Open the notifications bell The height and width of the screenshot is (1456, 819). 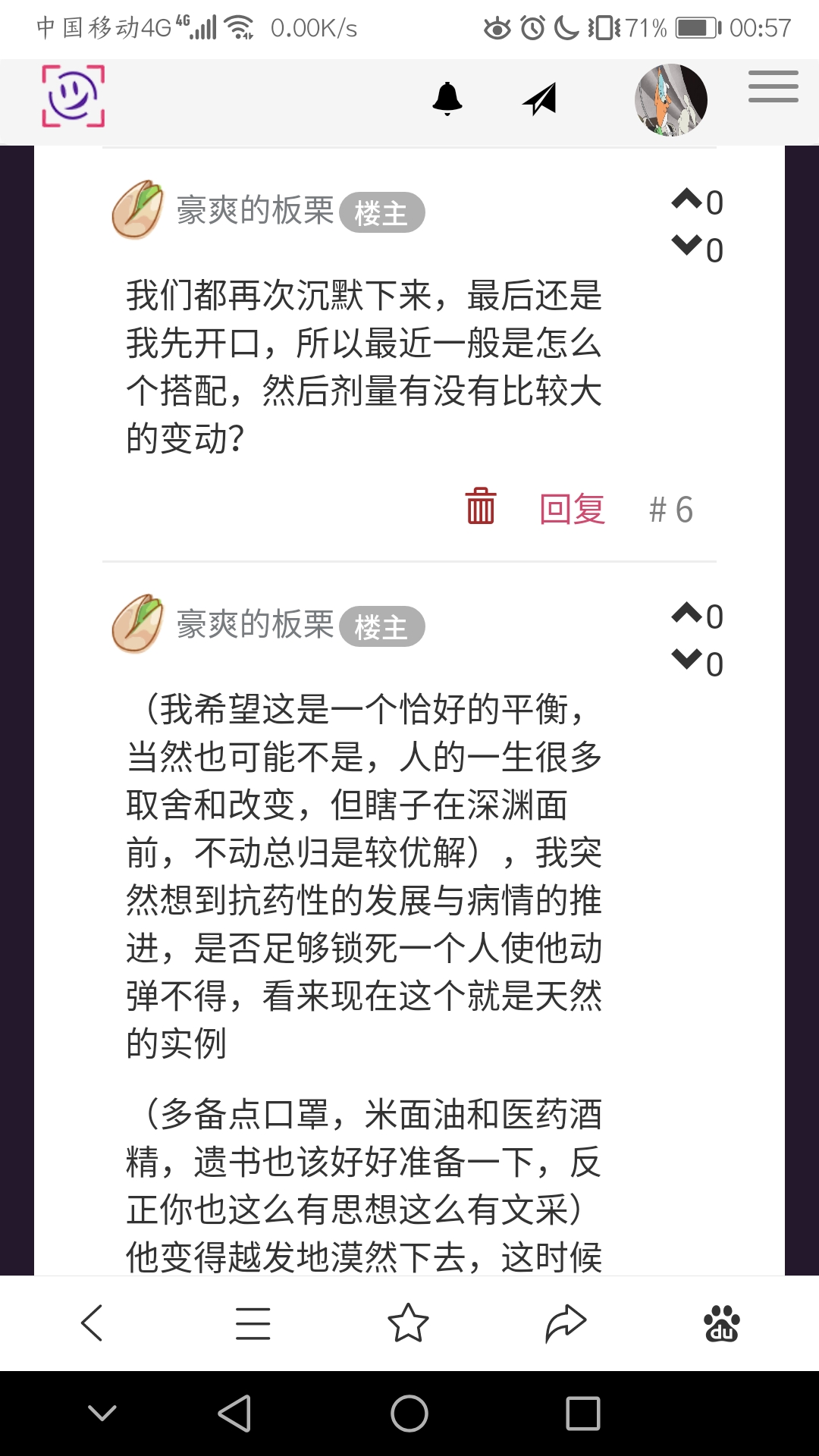(447, 99)
